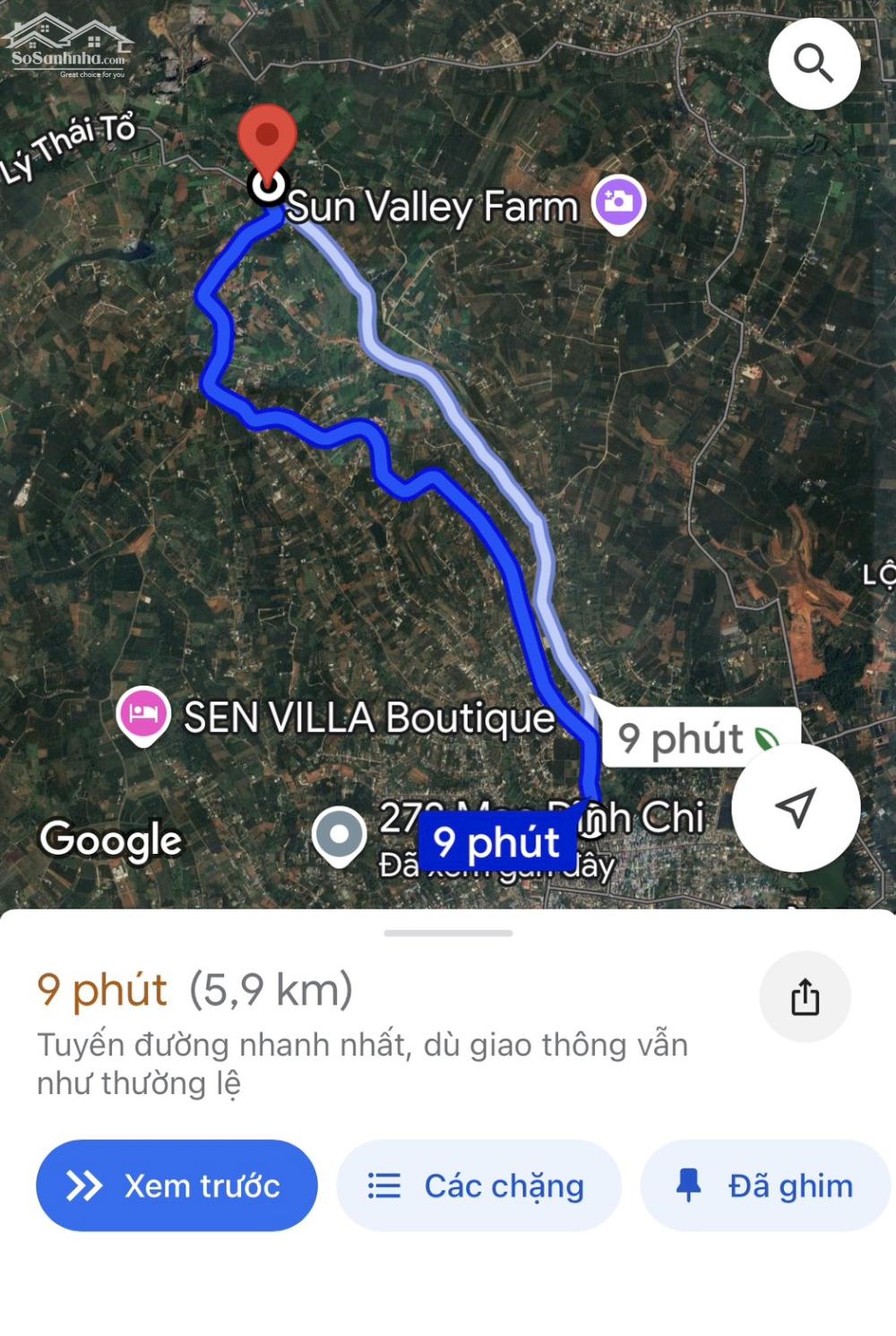This screenshot has width=896, height=1336.
Task: Tap the share icon next to route duration
Action: point(806,996)
